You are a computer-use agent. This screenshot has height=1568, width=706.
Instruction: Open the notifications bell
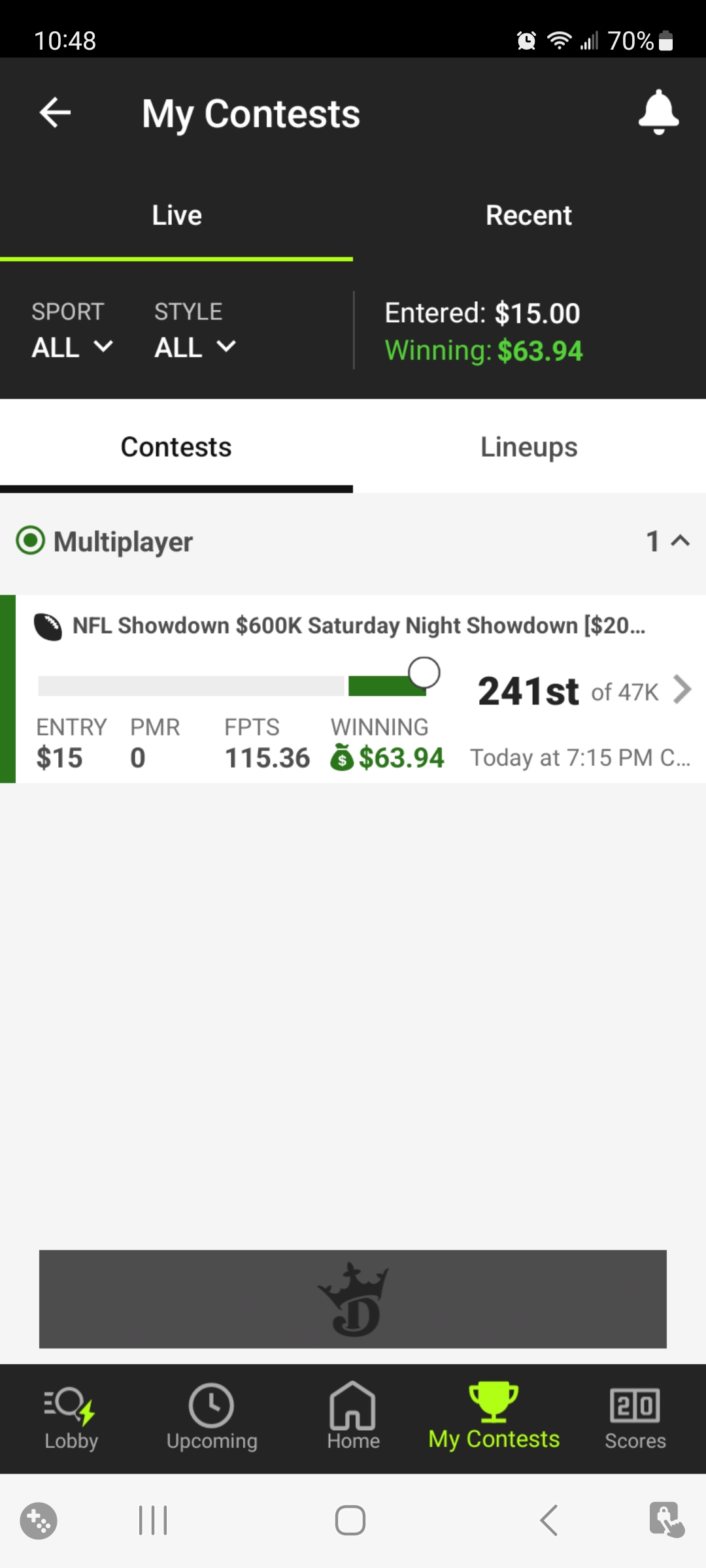click(658, 112)
